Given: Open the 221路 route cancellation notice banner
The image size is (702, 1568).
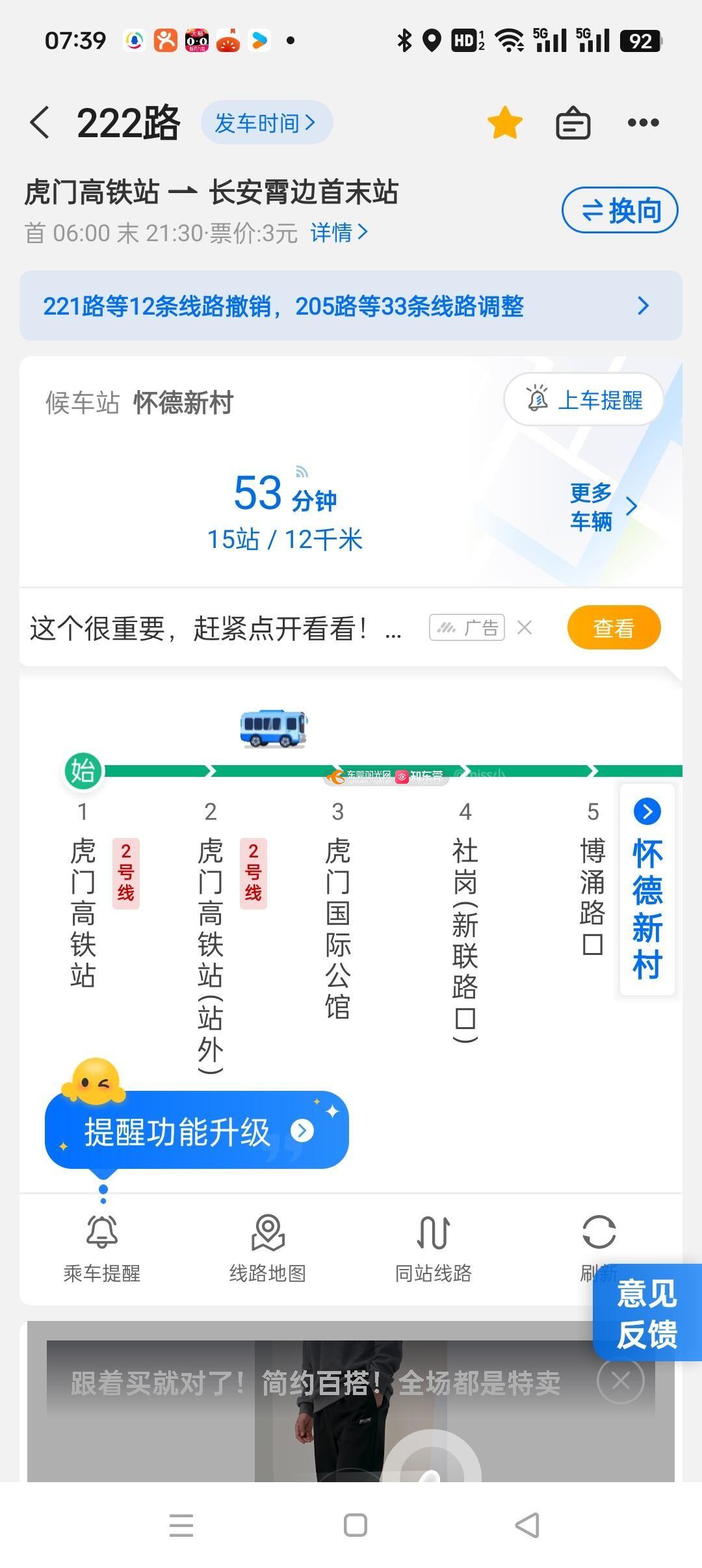Looking at the screenshot, I should pos(350,306).
